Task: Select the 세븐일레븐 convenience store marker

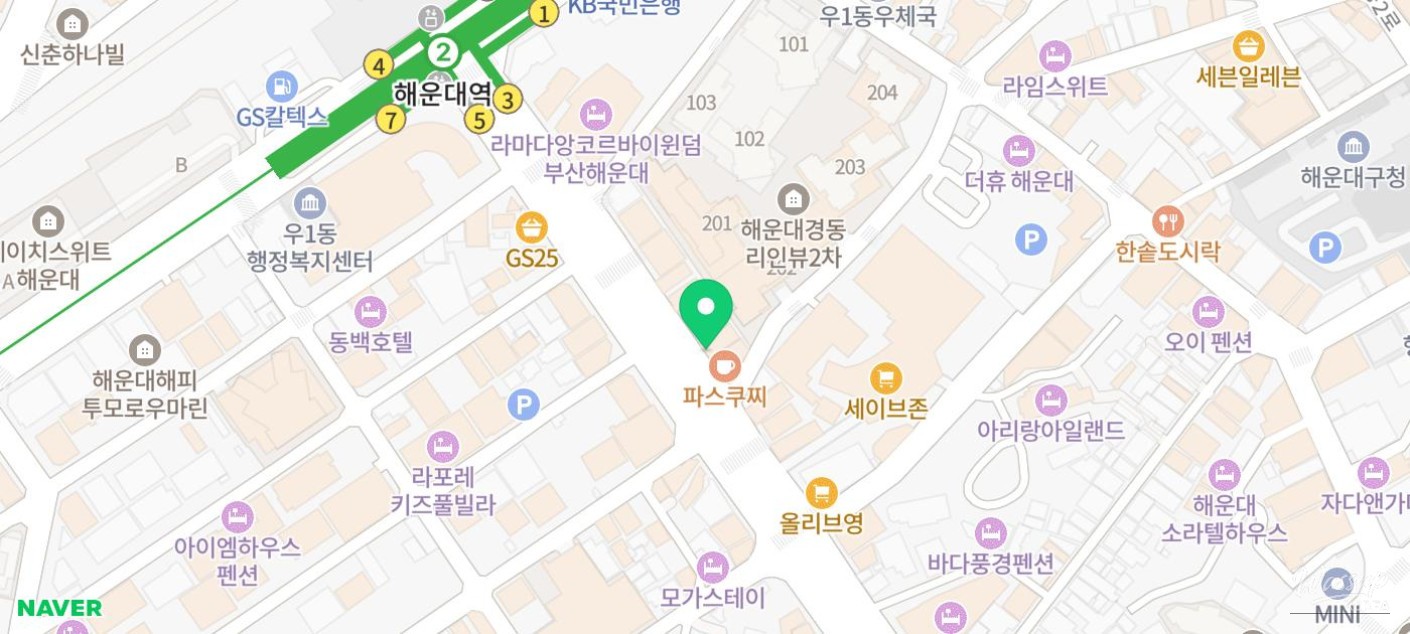Action: [x=1248, y=46]
